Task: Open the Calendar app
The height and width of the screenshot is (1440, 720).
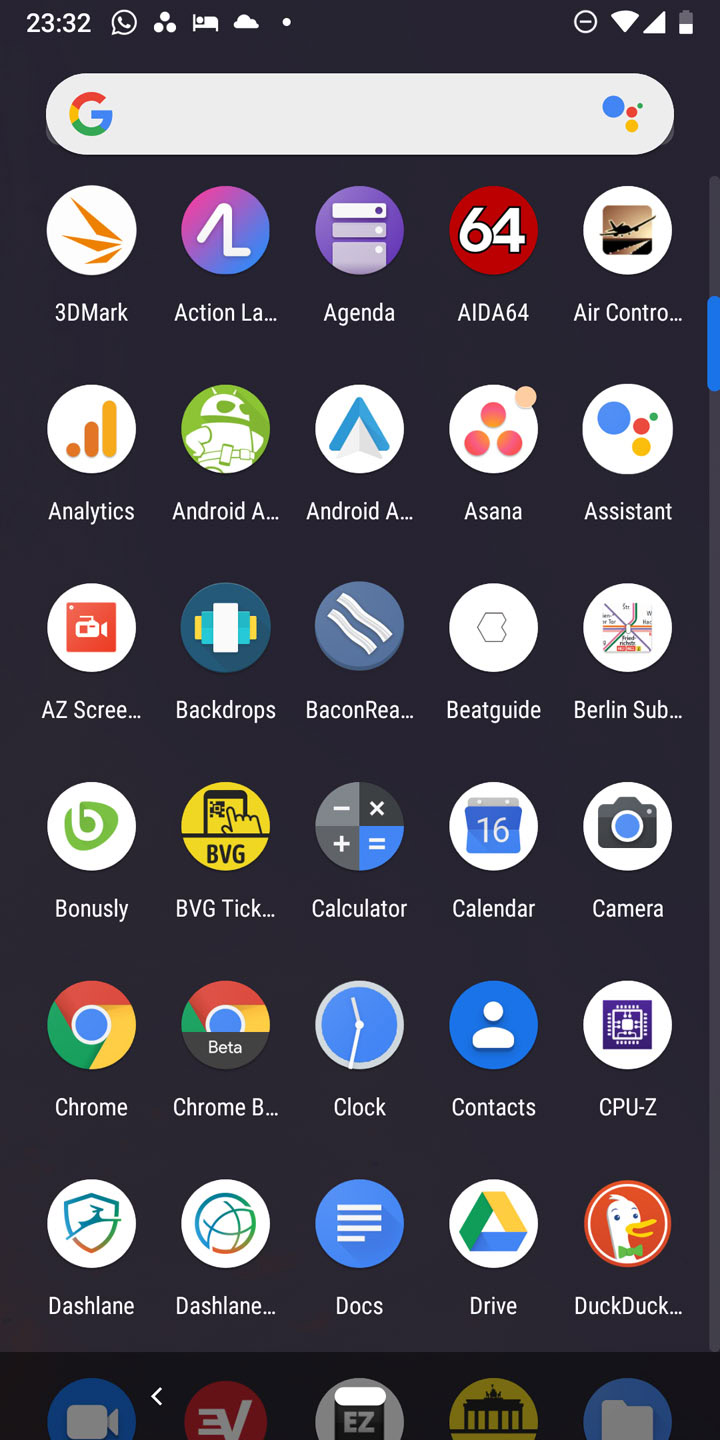Action: point(493,827)
